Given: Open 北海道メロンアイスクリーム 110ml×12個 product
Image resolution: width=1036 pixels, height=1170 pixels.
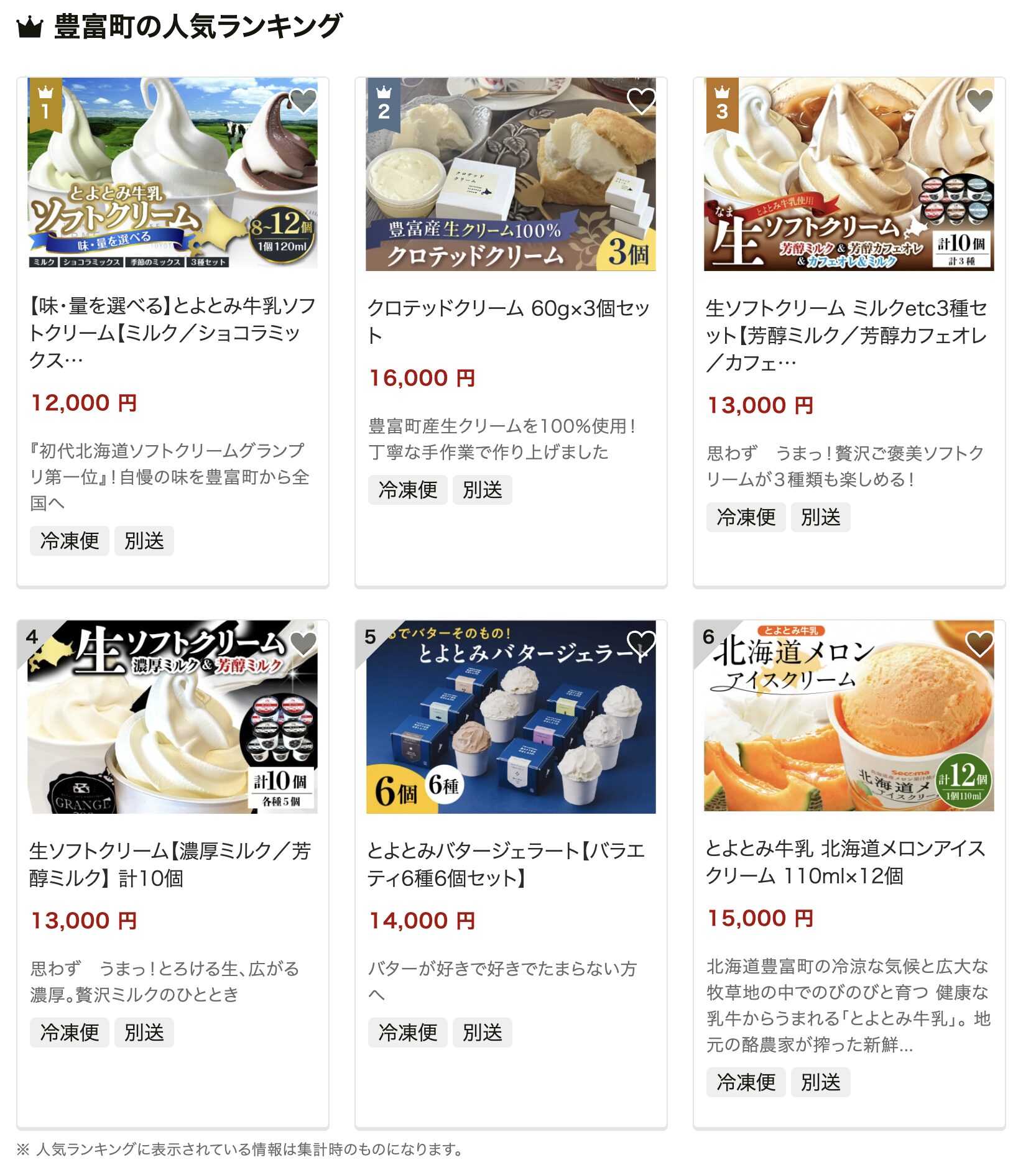Looking at the screenshot, I should (848, 861).
